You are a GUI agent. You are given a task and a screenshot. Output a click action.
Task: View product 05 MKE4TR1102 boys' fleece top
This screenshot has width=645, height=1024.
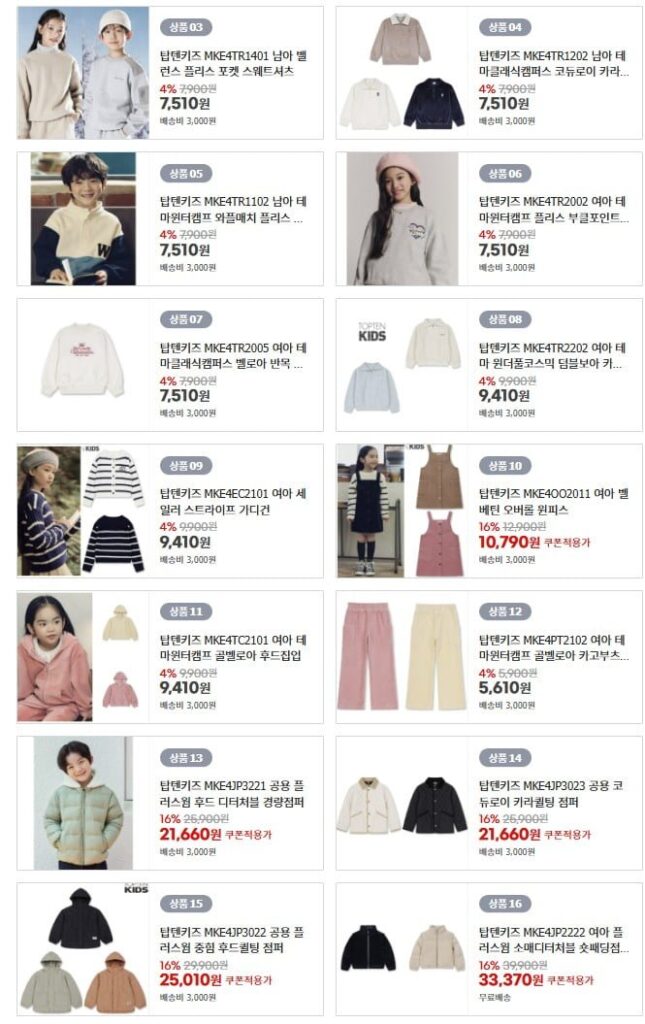[233, 209]
